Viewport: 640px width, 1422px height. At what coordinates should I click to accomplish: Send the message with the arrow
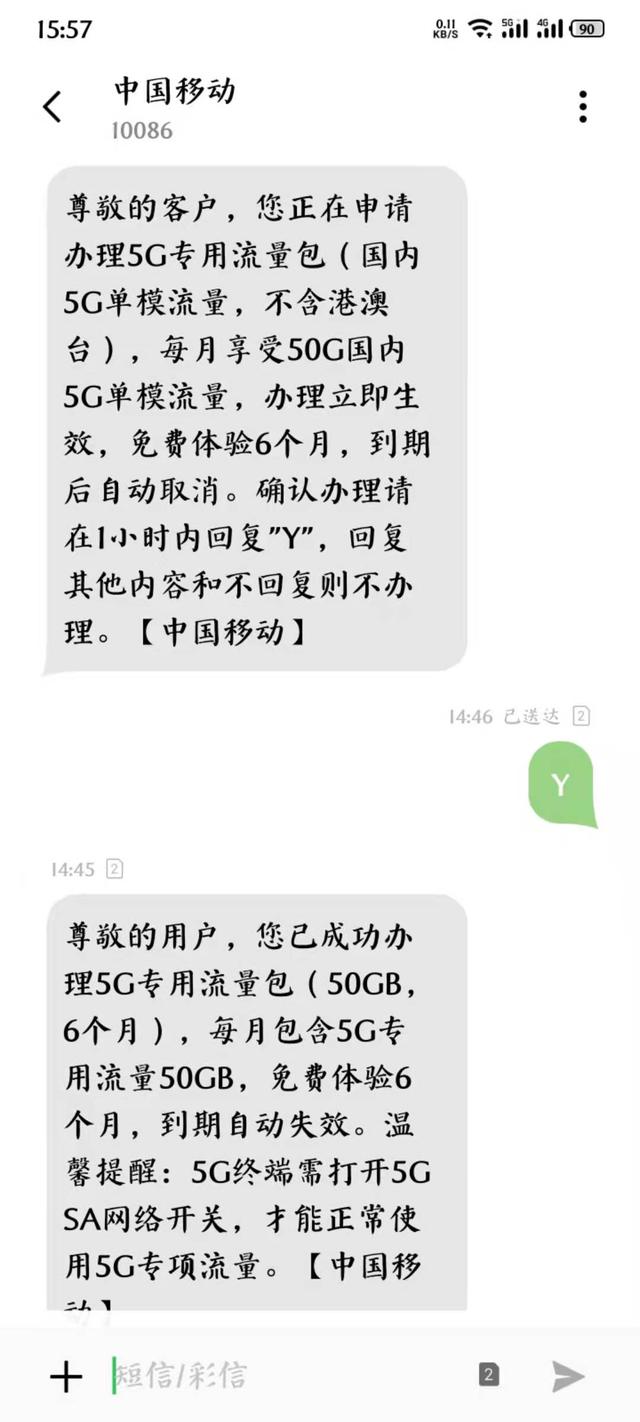click(x=568, y=1376)
